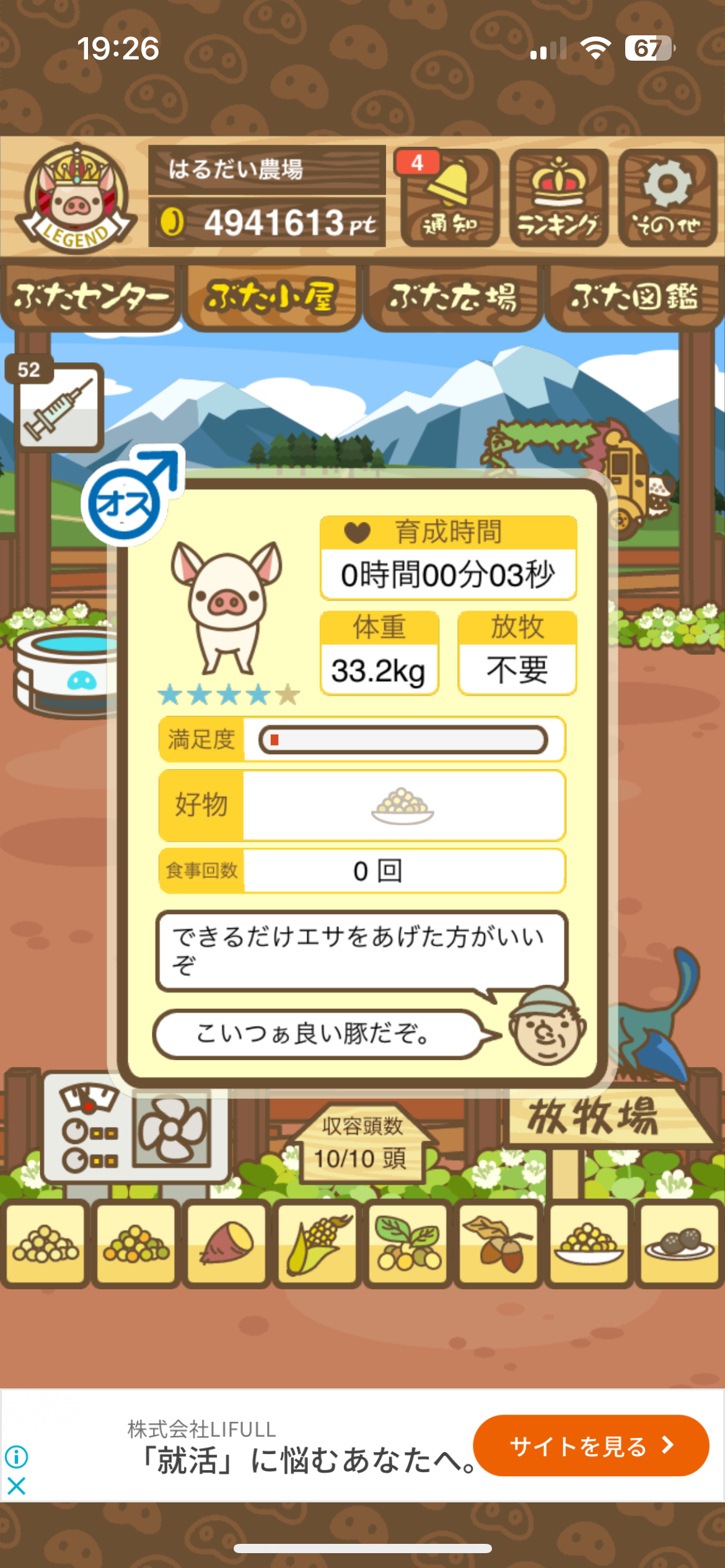Viewport: 725px width, 1568px height.
Task: Select the ぶた小屋 tab
Action: click(271, 297)
